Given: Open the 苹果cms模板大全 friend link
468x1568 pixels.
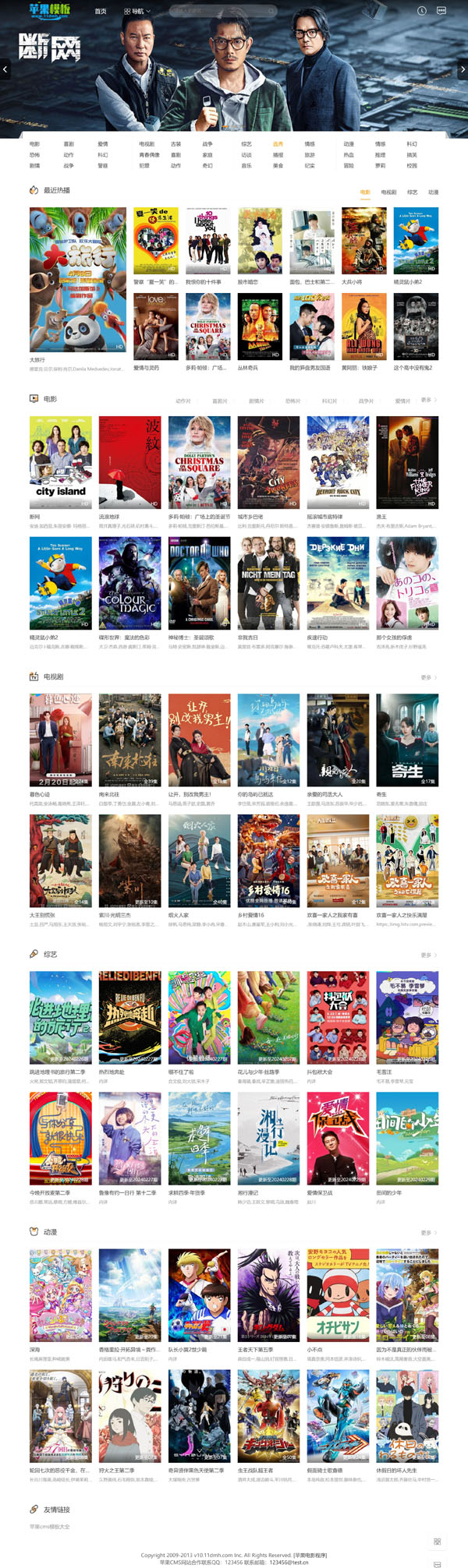Looking at the screenshot, I should click(50, 1526).
